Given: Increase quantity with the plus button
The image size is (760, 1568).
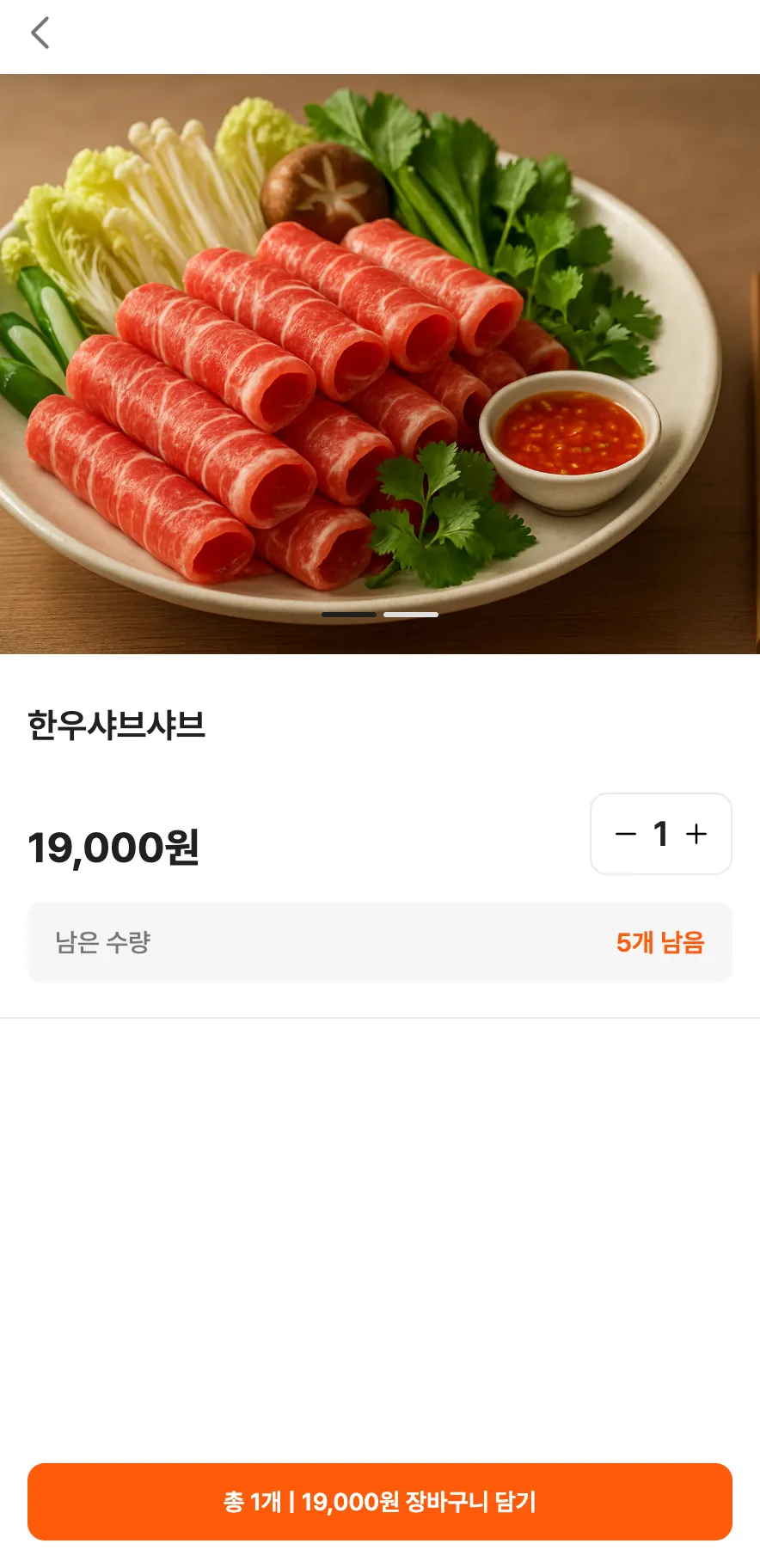Looking at the screenshot, I should (x=696, y=834).
